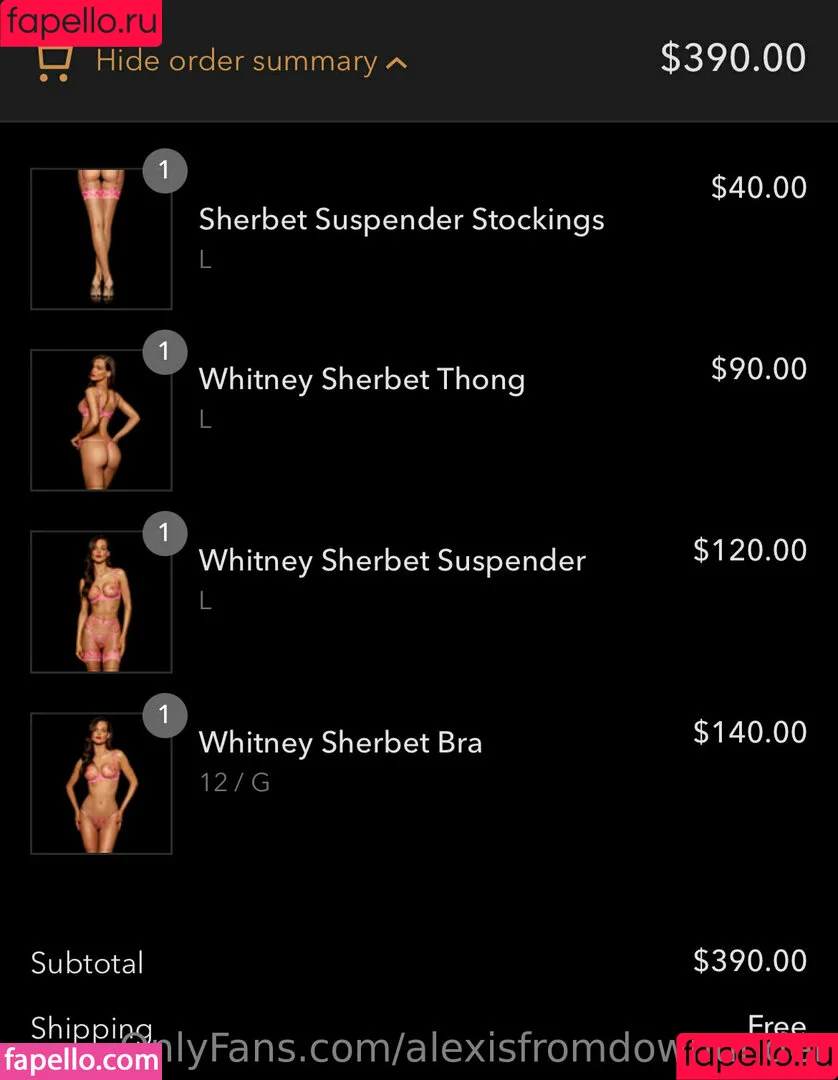Open the Sherbet Suspender Stockings item details
Viewport: 838px width, 1080px height.
pyautogui.click(x=401, y=219)
